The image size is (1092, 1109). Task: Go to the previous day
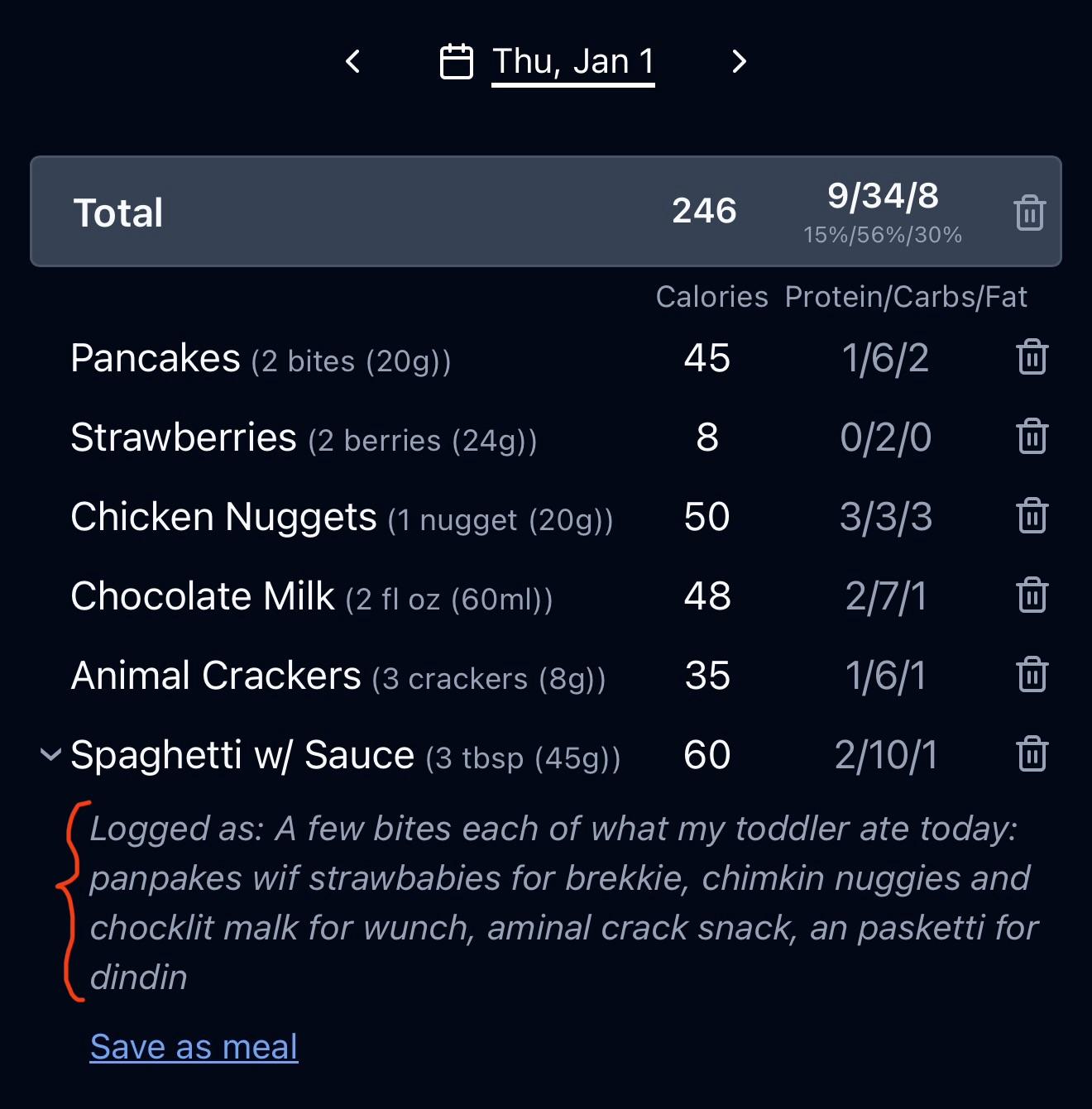tap(353, 61)
